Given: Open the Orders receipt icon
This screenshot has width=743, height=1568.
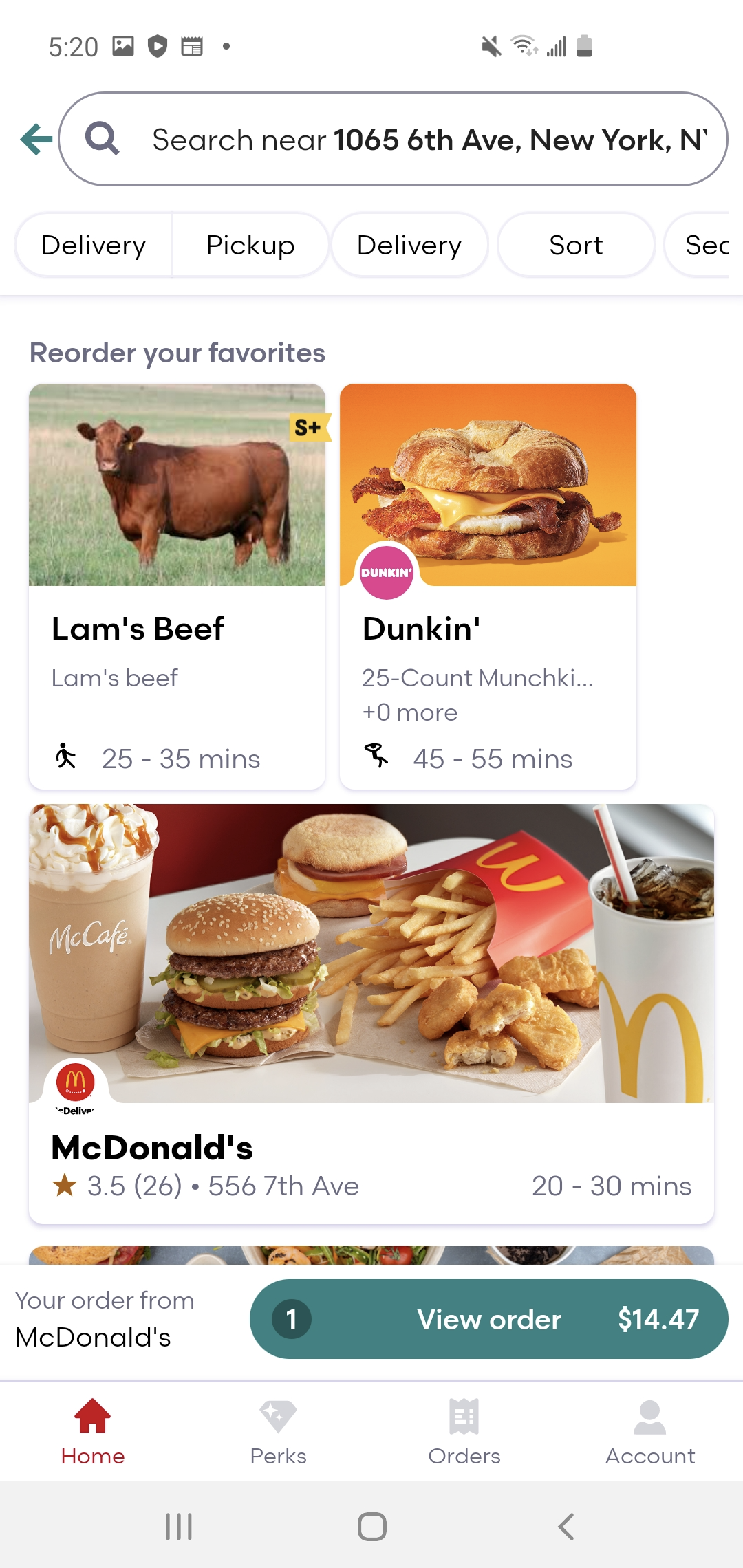Looking at the screenshot, I should (x=464, y=1415).
